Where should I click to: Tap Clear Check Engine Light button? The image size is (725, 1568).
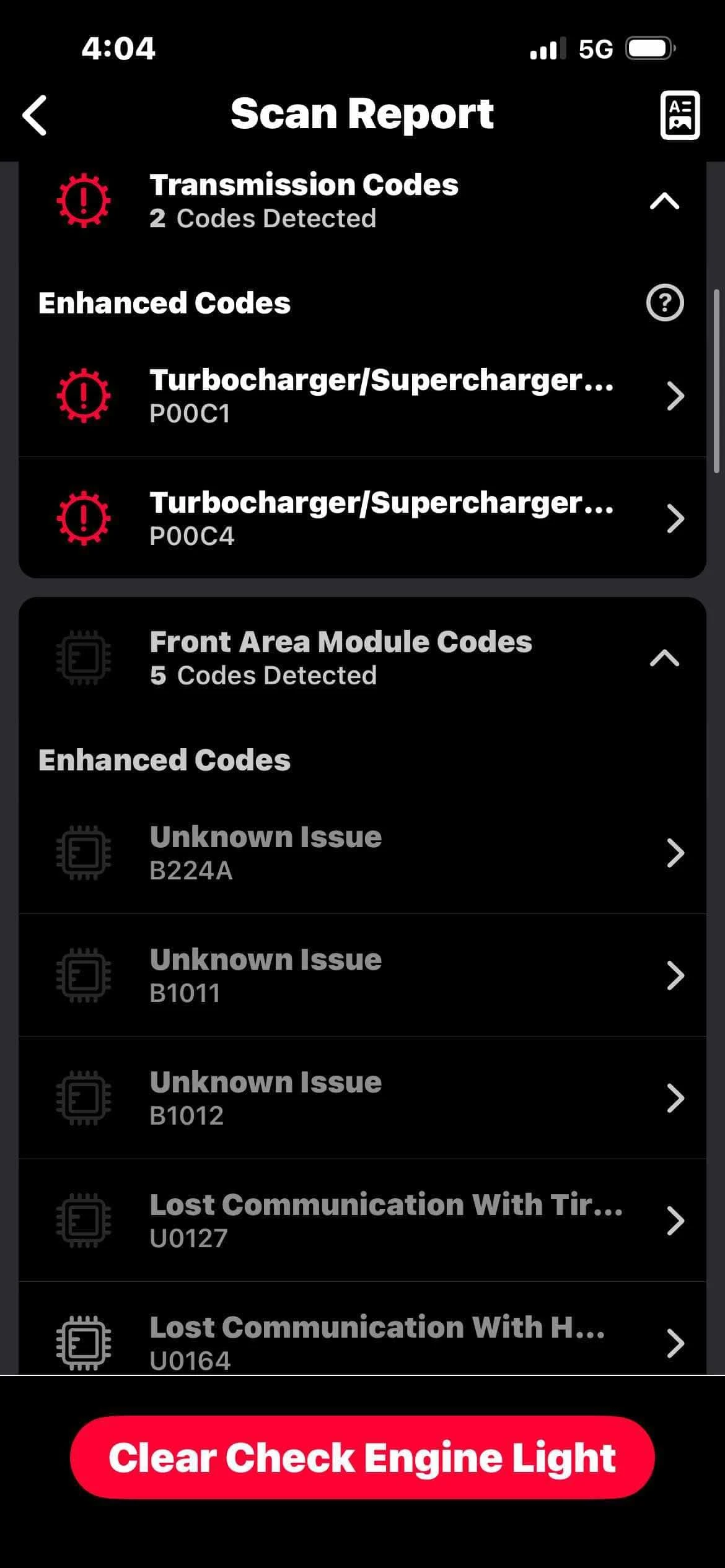[362, 1458]
